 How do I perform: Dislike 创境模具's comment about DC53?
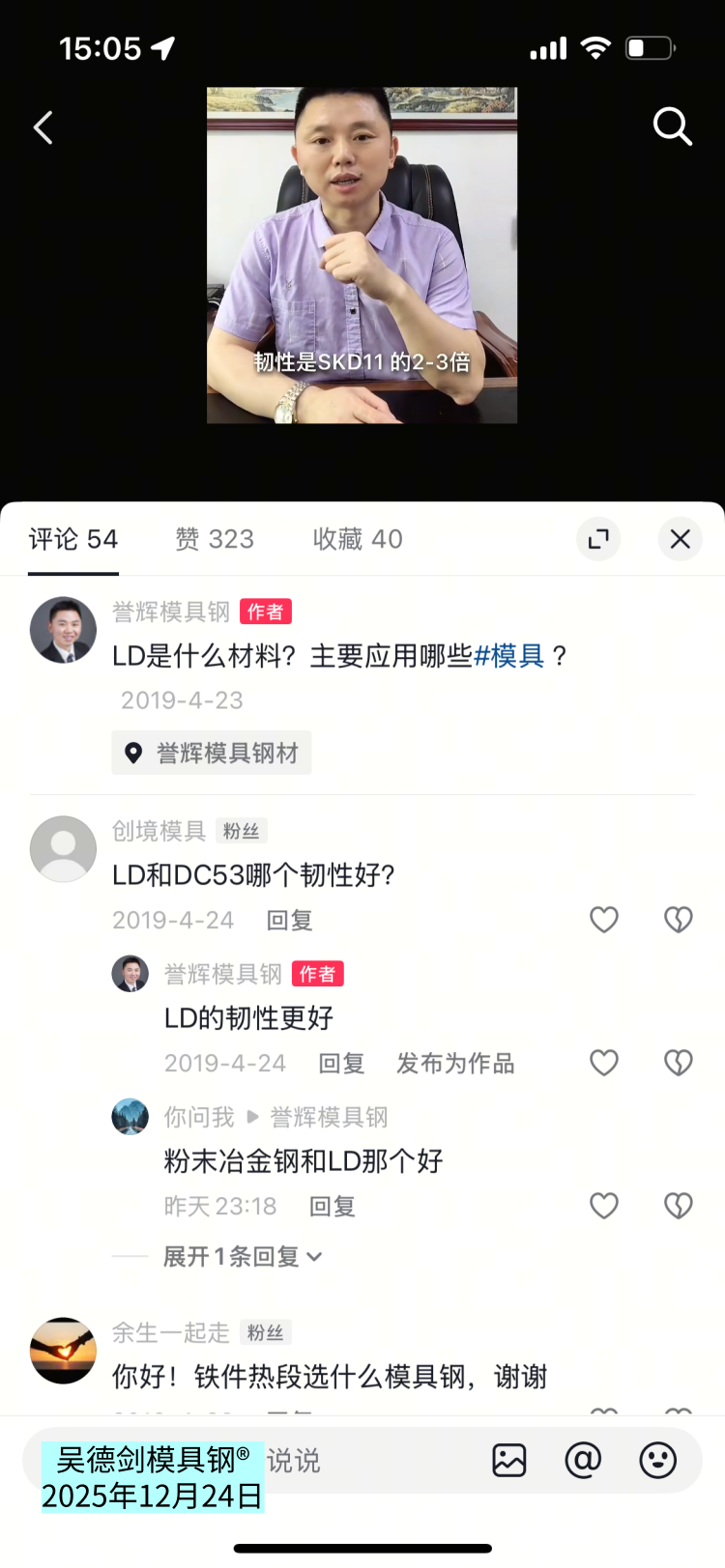[679, 920]
